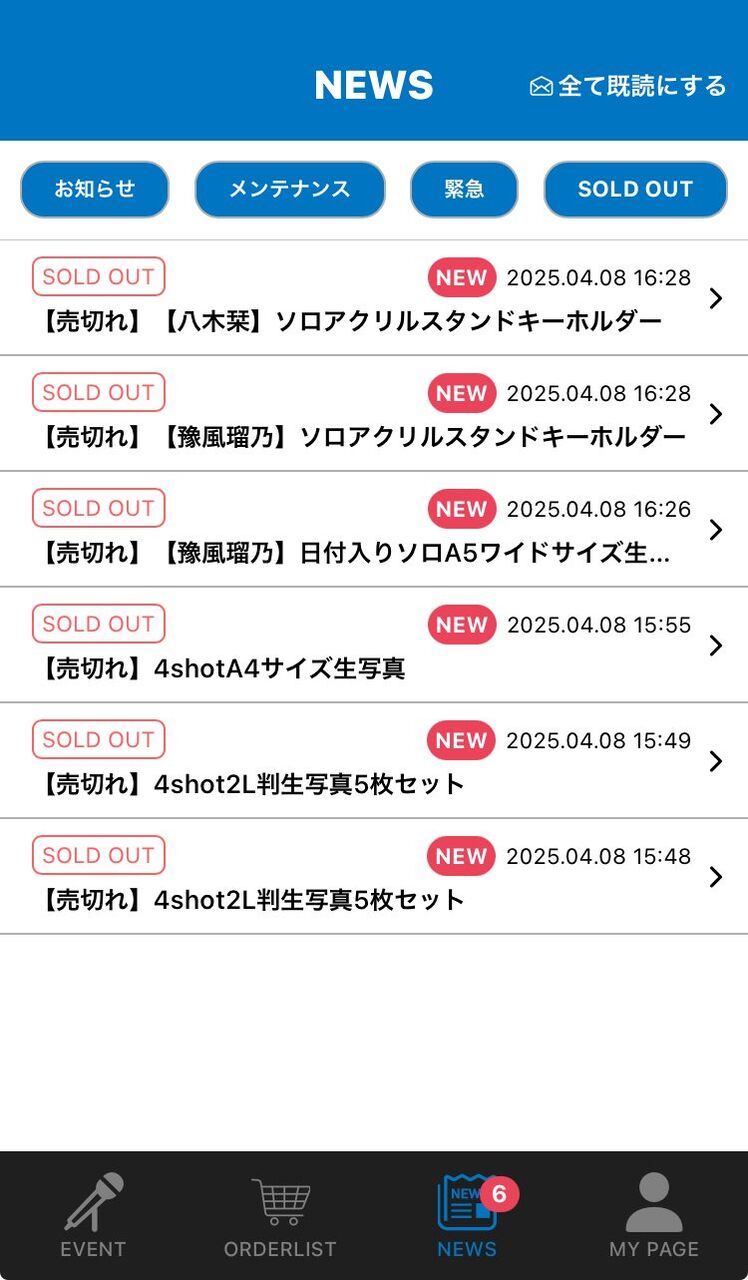Select the NEWS tab
Viewport: 748px width, 1280px height.
click(467, 1216)
